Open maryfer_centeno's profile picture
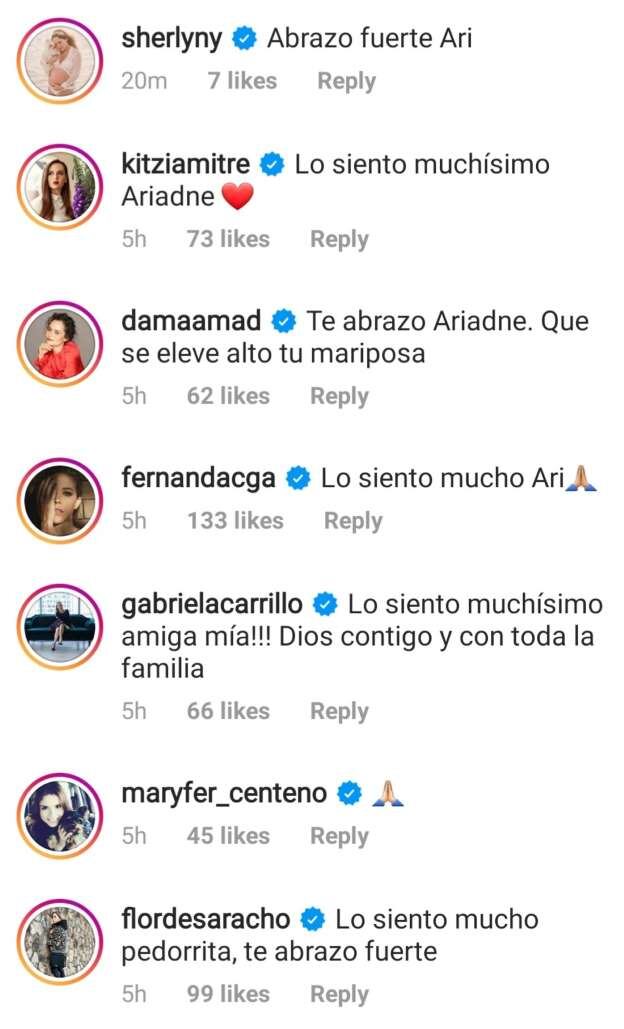Viewport: 624px width, 1029px height. [61, 815]
